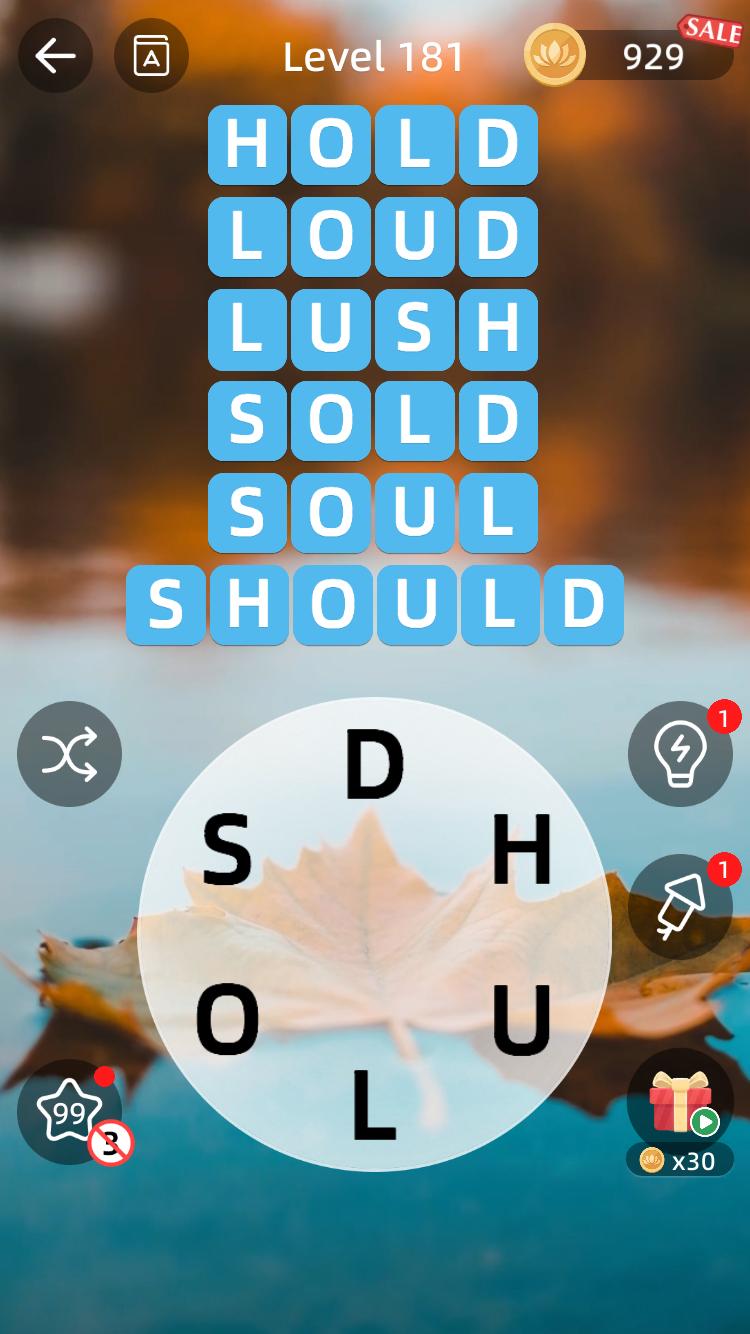Tap the no-ads badge icon
This screenshot has width=750, height=1334.
click(110, 1141)
